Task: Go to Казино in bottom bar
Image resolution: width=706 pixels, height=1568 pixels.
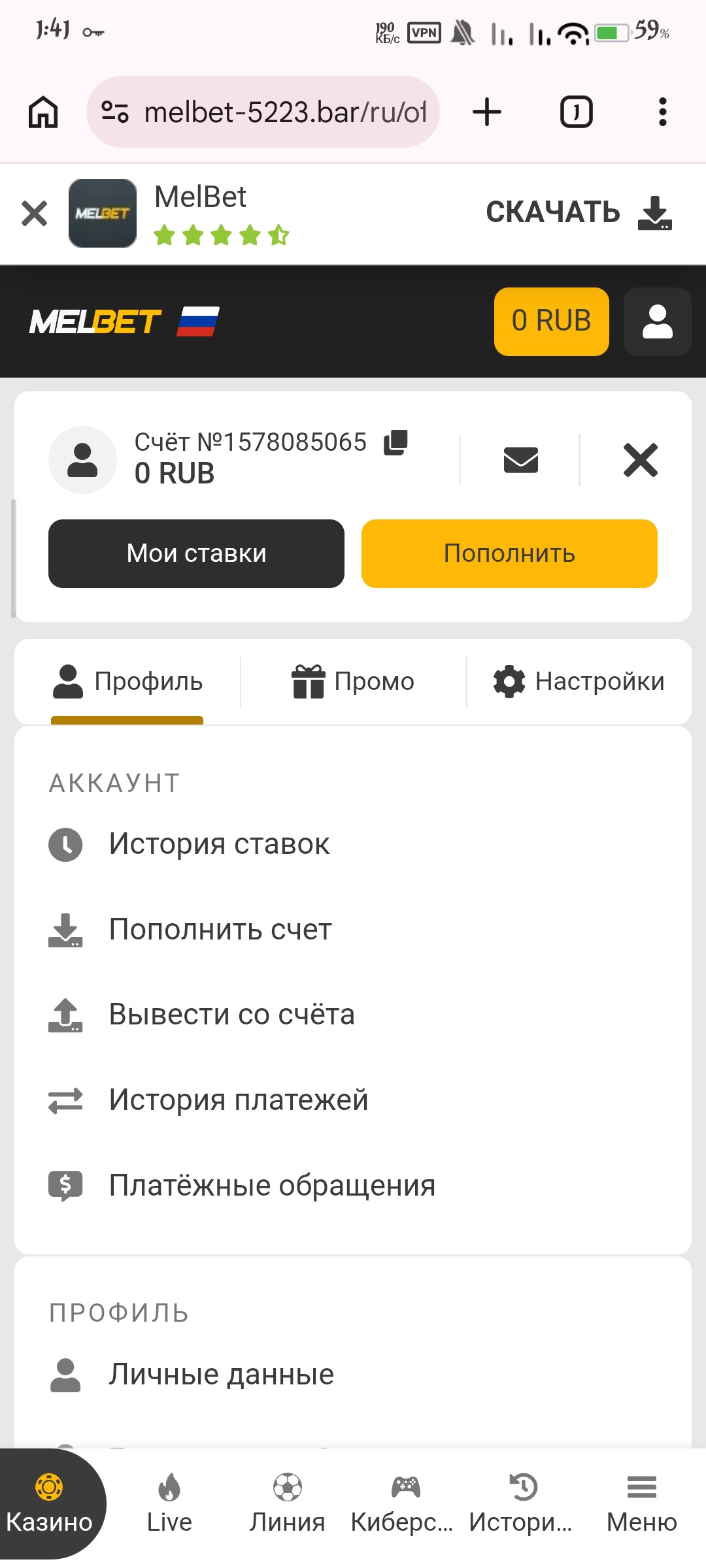Action: click(x=50, y=1505)
